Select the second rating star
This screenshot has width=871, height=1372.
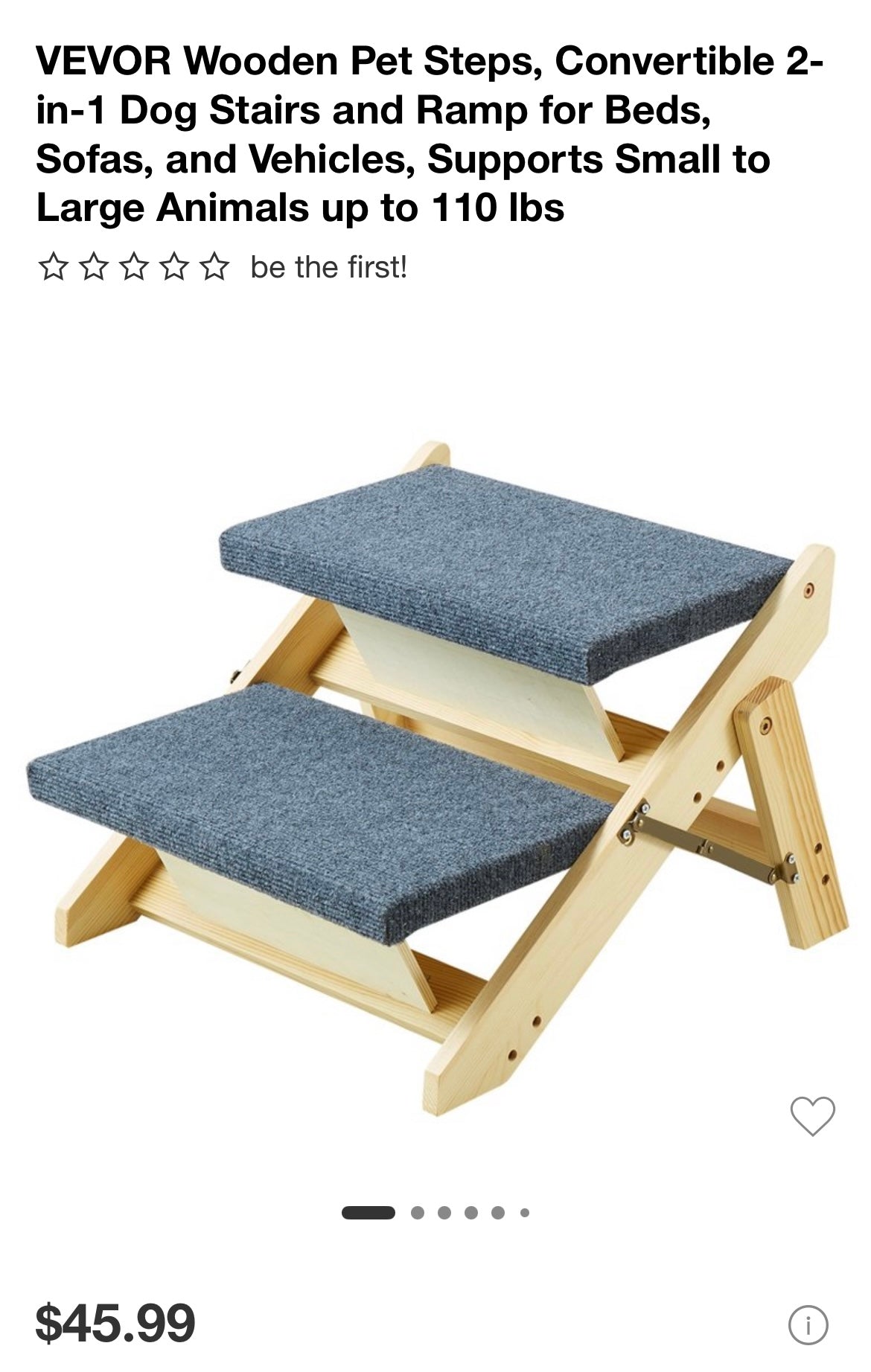click(x=93, y=266)
